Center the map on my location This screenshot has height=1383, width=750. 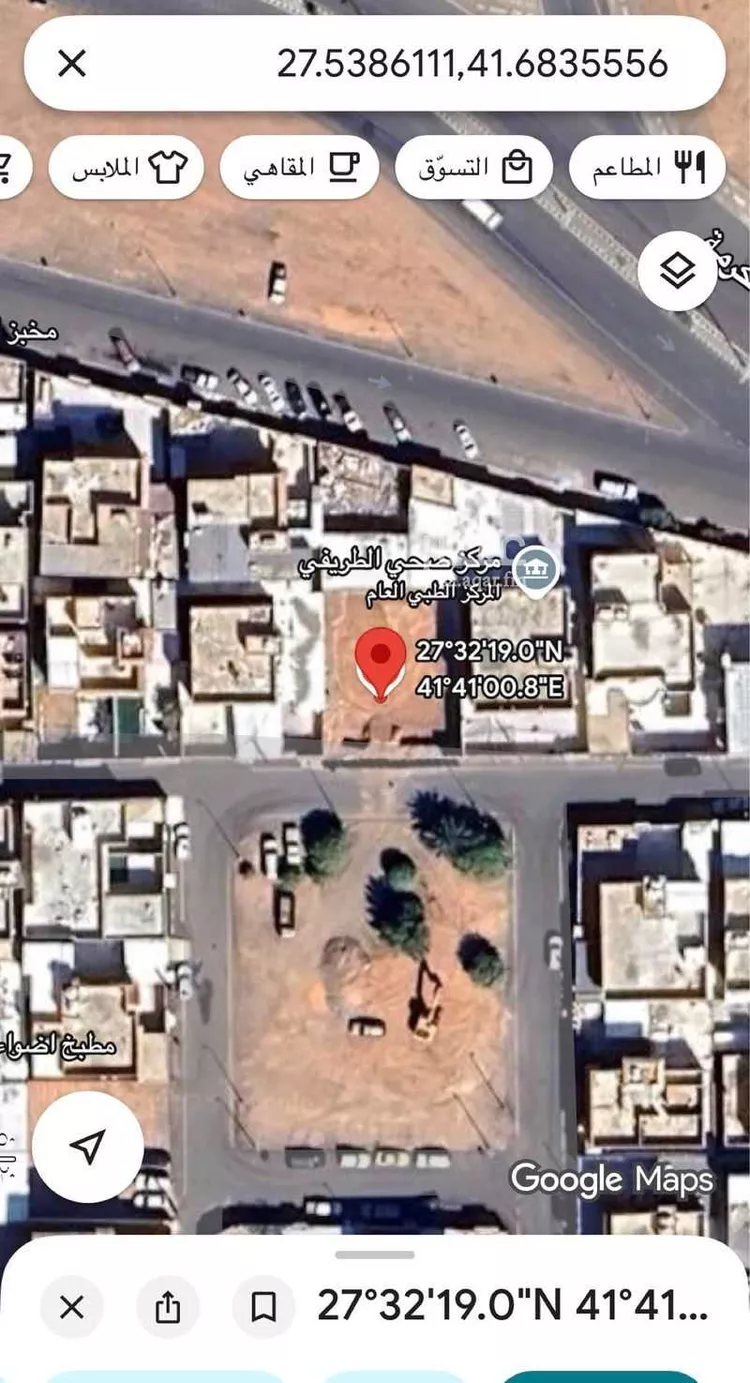pyautogui.click(x=88, y=1147)
